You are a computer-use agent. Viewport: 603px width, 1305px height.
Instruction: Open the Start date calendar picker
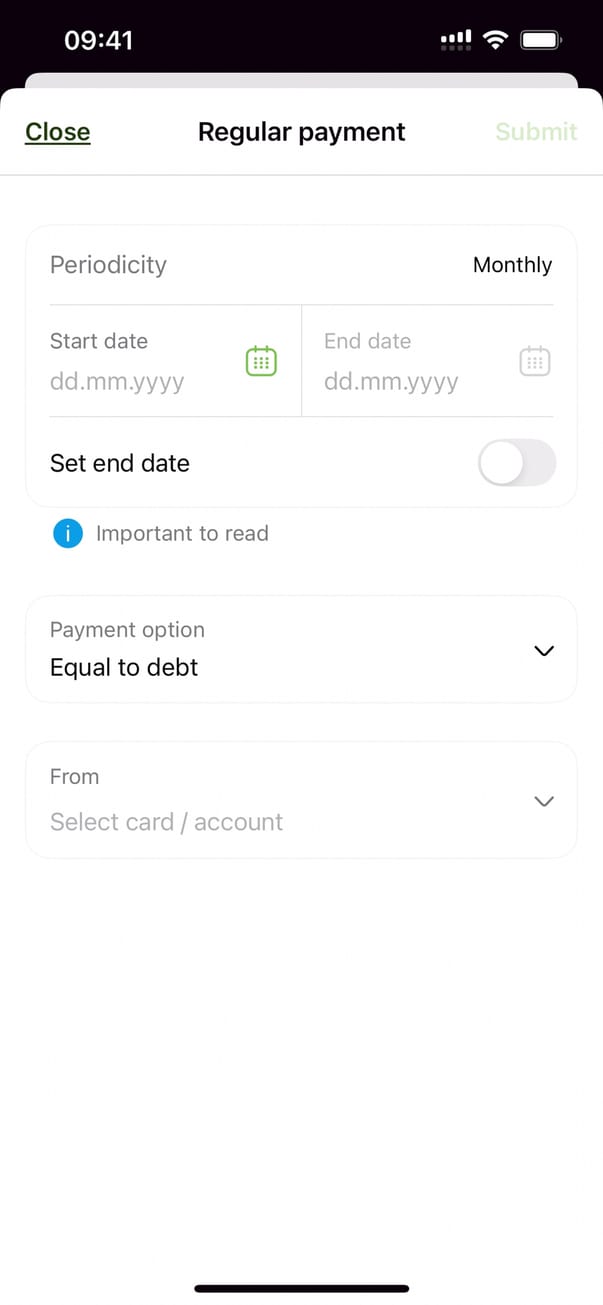pyautogui.click(x=261, y=361)
